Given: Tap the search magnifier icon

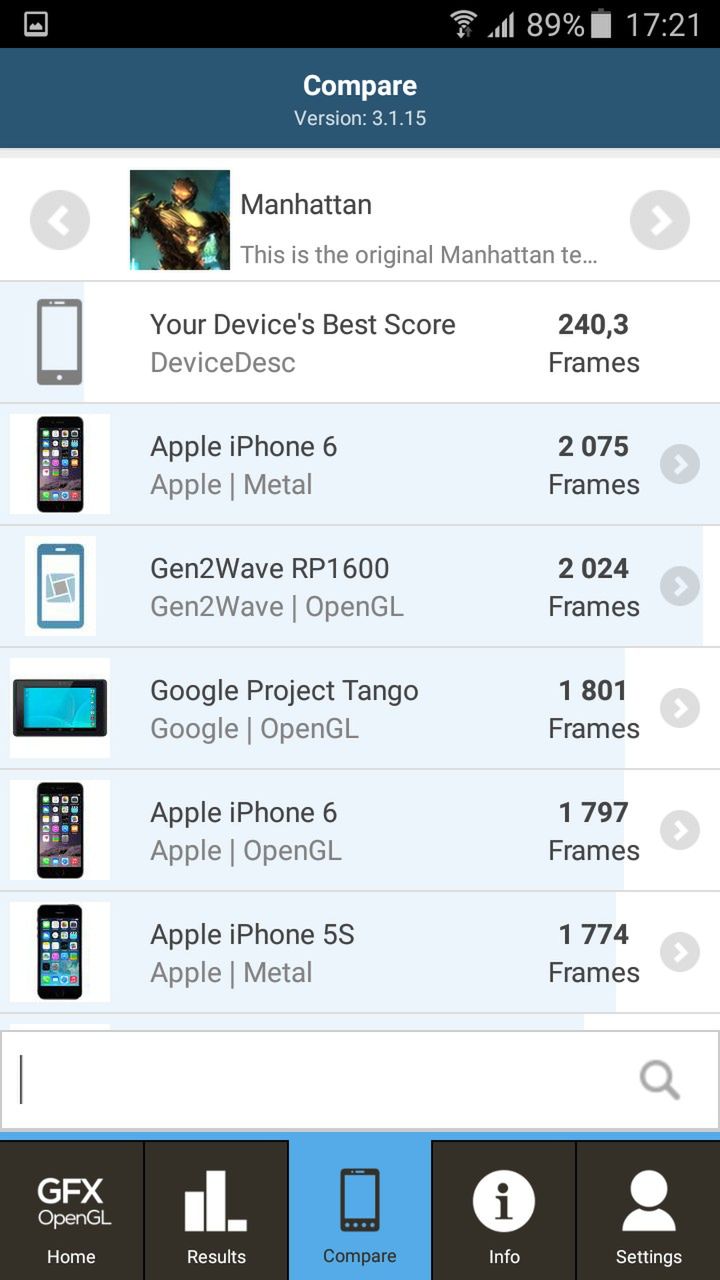Looking at the screenshot, I should [659, 1080].
